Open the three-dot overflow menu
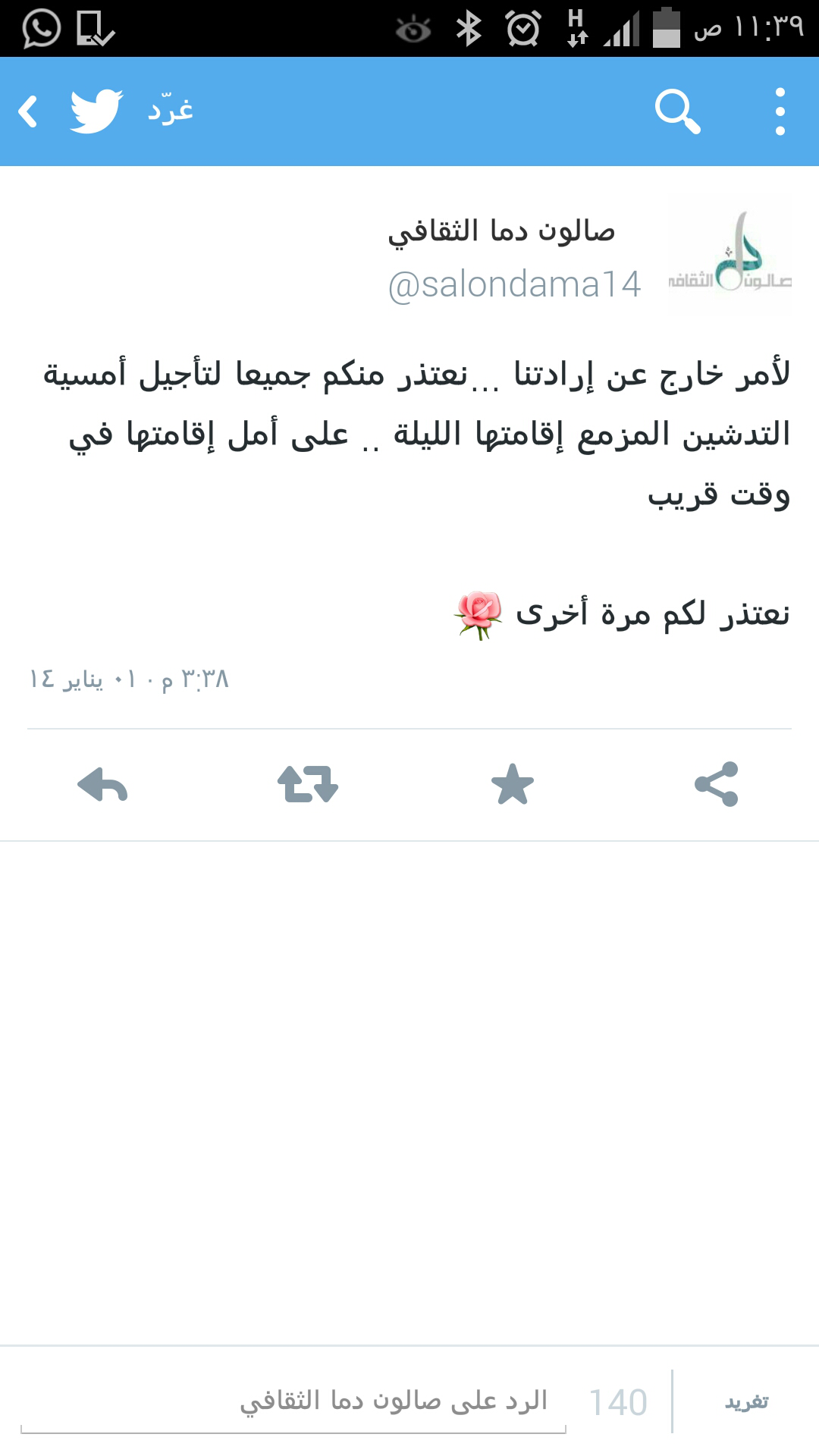 point(780,111)
